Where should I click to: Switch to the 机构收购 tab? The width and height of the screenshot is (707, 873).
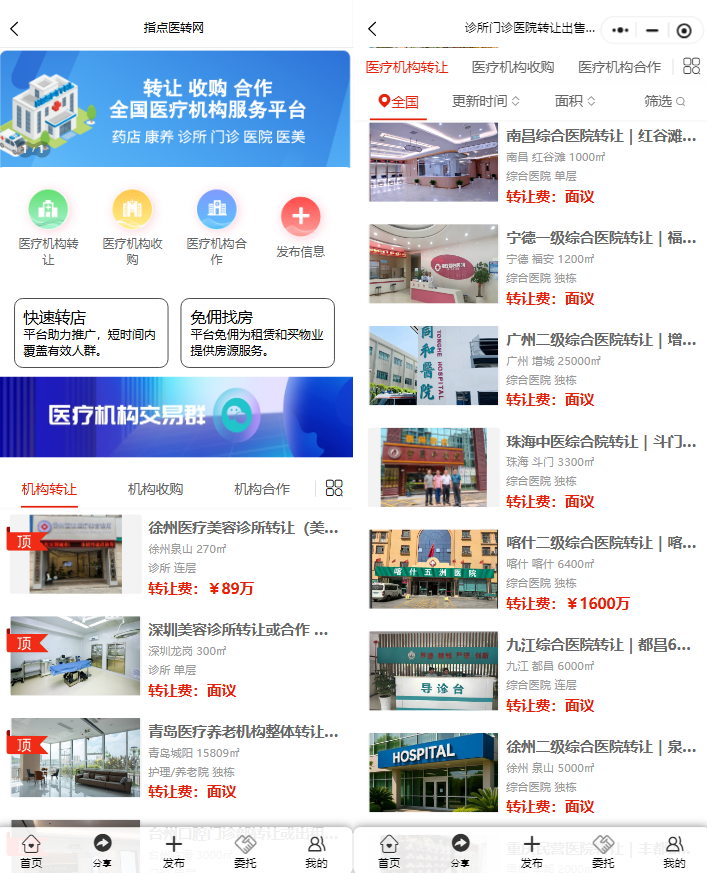(155, 489)
